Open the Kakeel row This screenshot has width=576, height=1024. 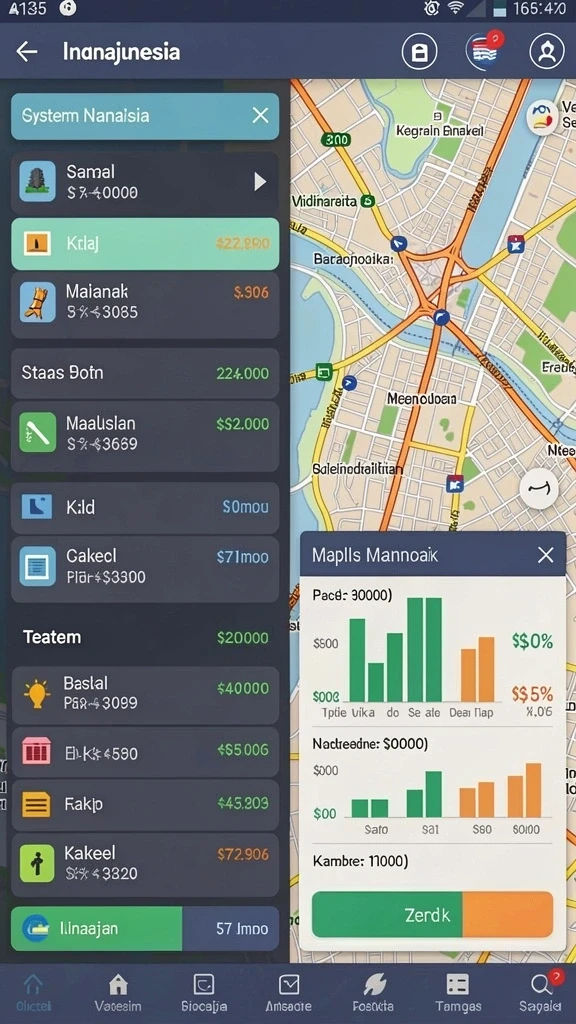145,863
